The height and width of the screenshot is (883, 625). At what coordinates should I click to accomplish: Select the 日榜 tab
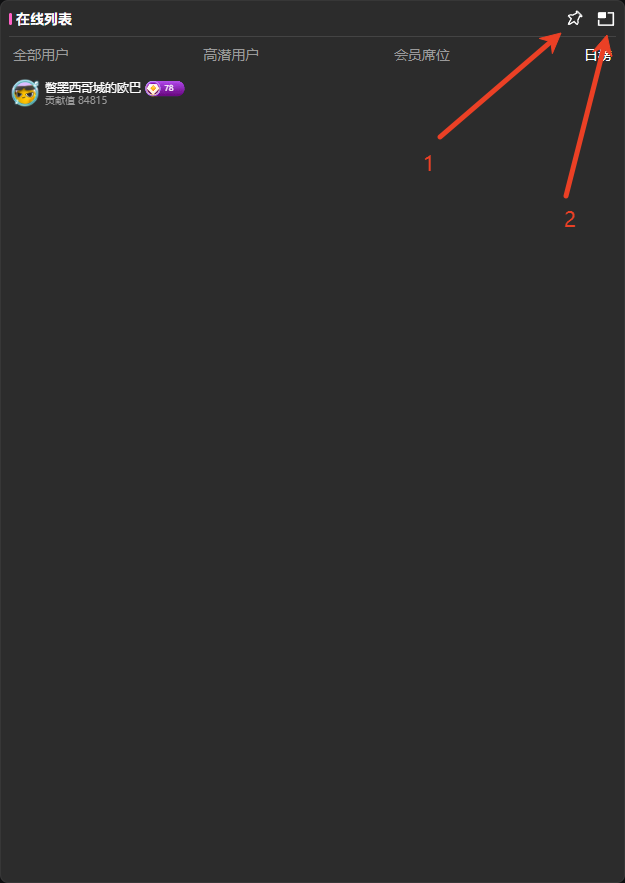(x=597, y=55)
